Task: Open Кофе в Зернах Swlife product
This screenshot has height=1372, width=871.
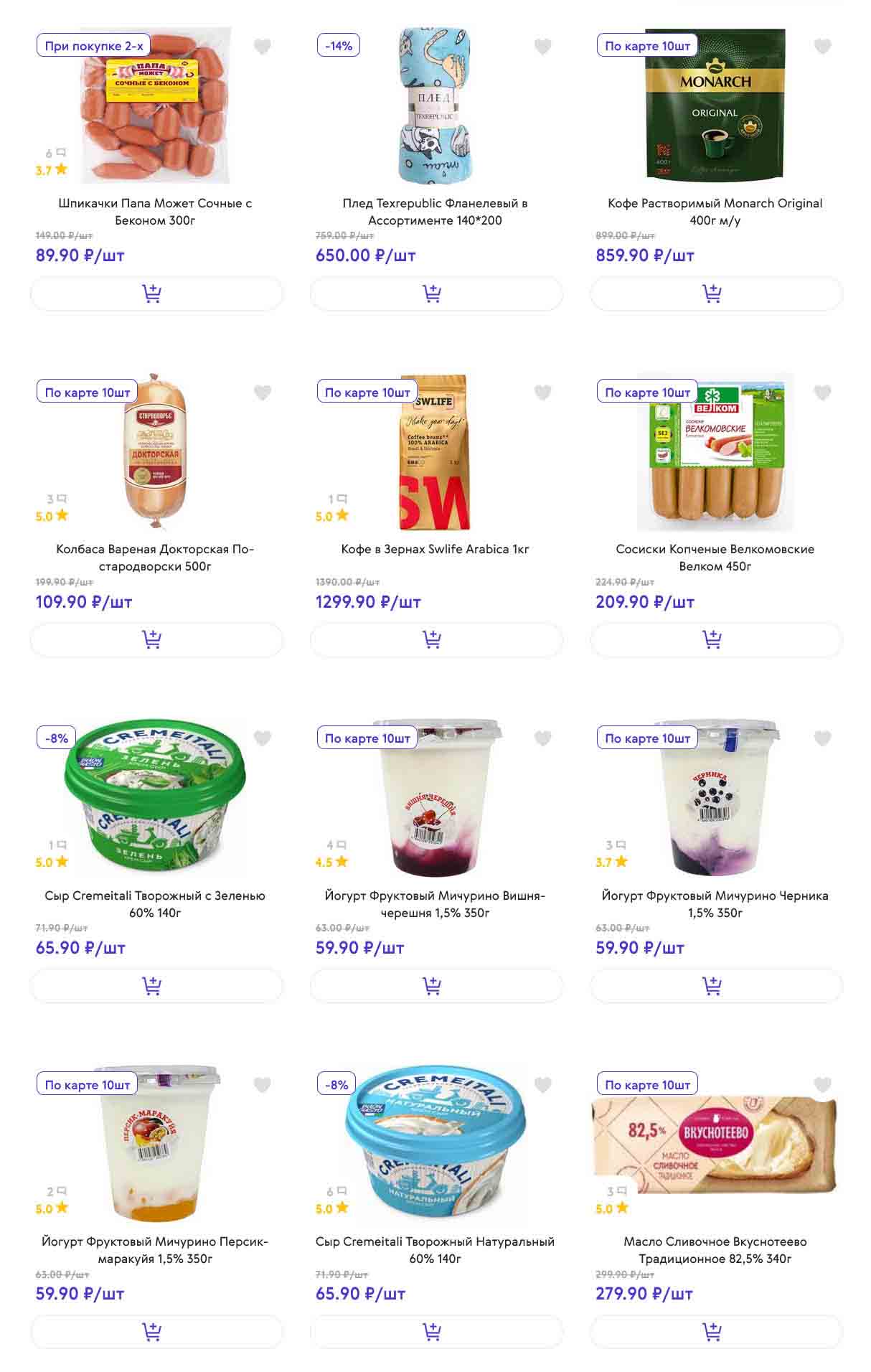Action: (x=435, y=549)
